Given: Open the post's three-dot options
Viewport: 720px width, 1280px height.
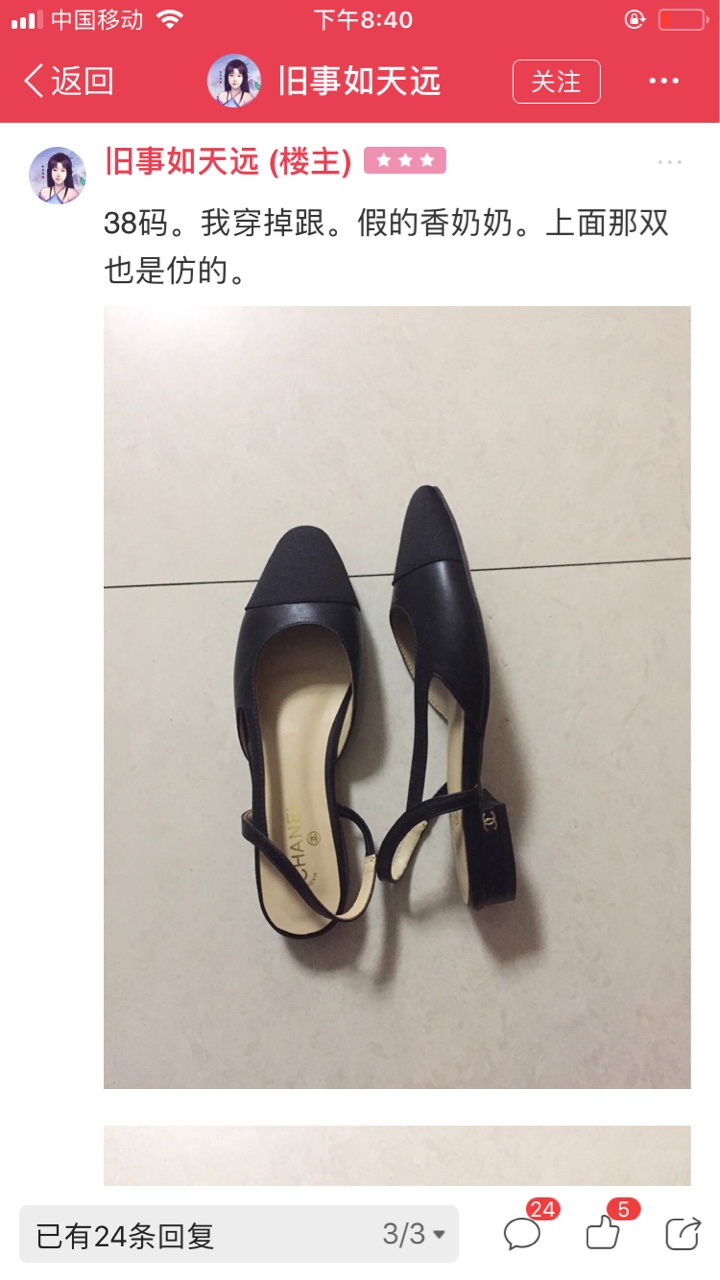Looking at the screenshot, I should tap(669, 162).
